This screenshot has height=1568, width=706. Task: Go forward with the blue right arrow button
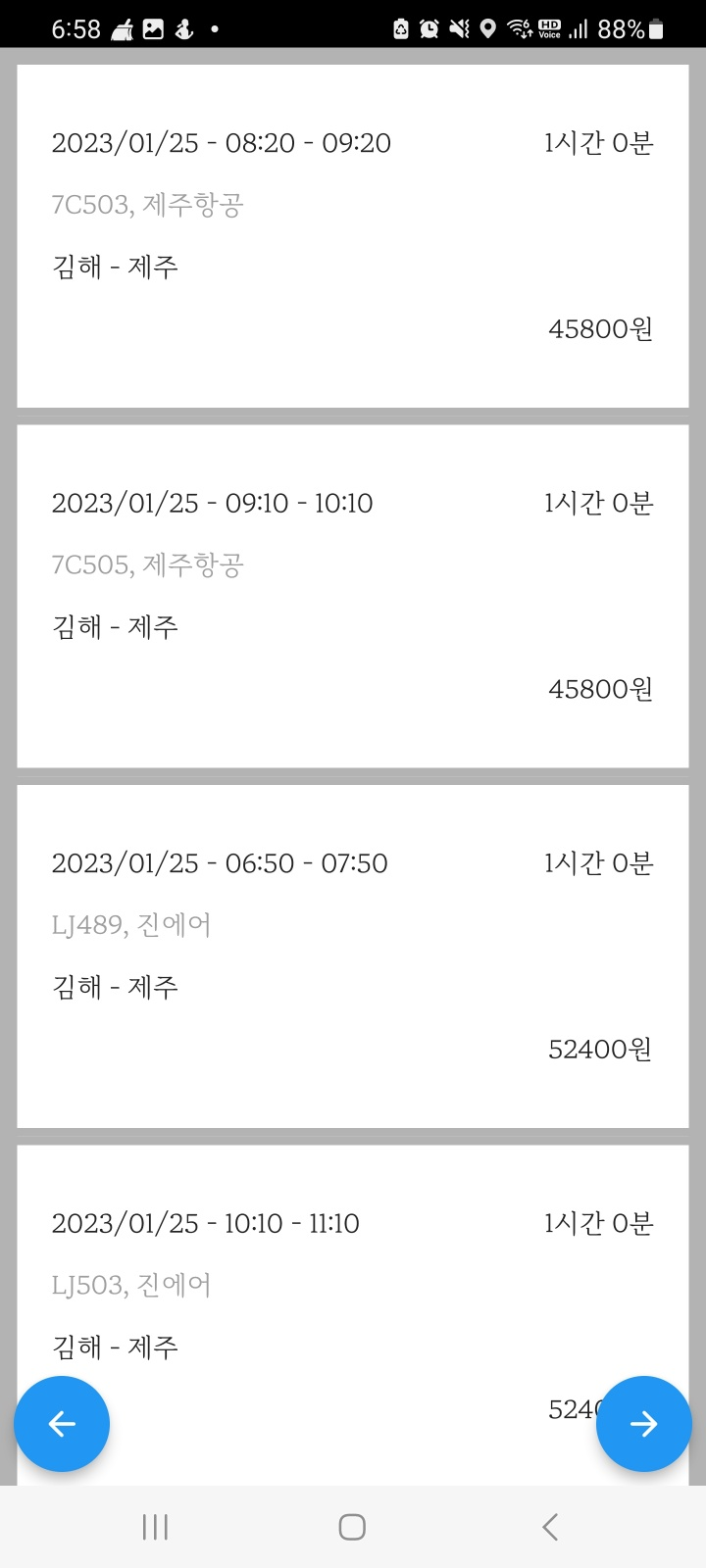(x=644, y=1424)
